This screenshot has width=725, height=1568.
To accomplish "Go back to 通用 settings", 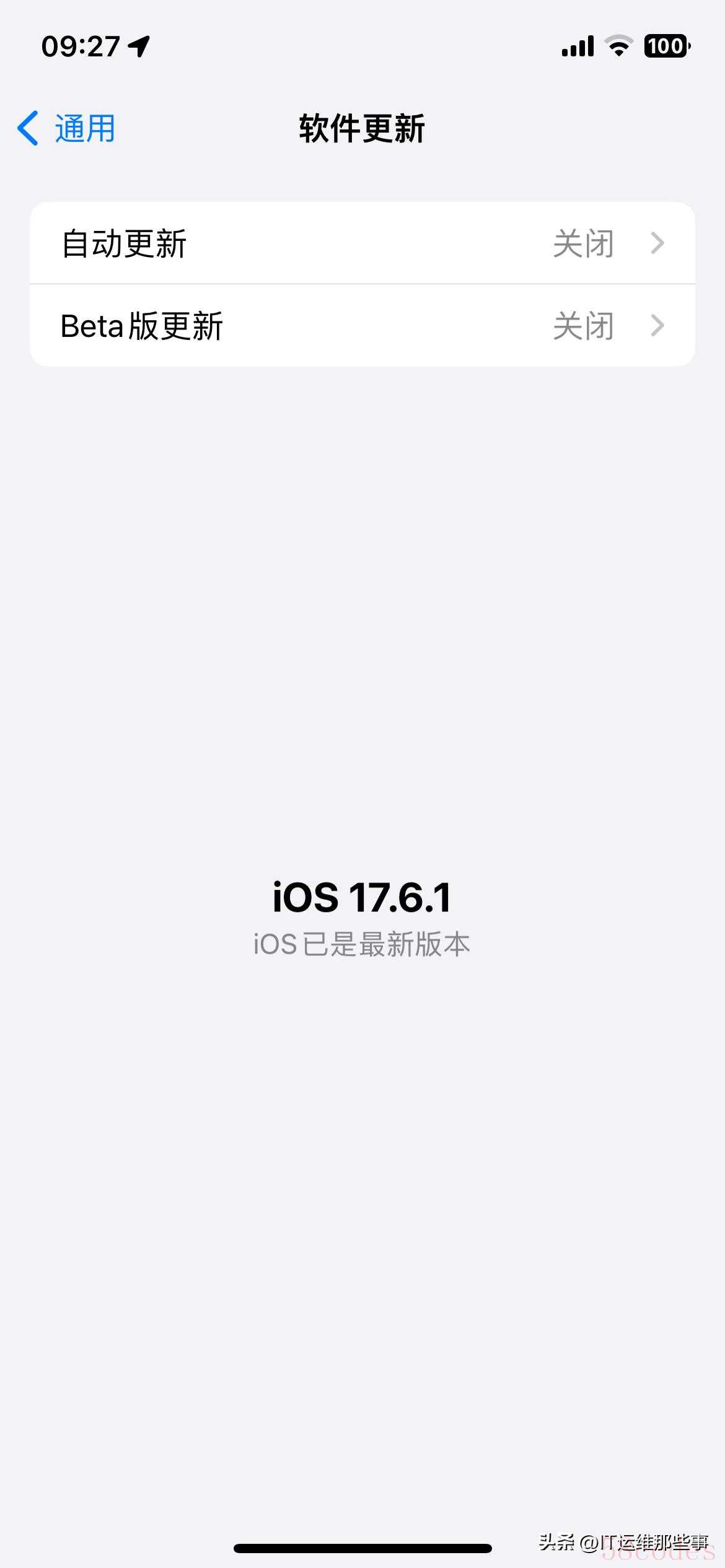I will pyautogui.click(x=67, y=129).
